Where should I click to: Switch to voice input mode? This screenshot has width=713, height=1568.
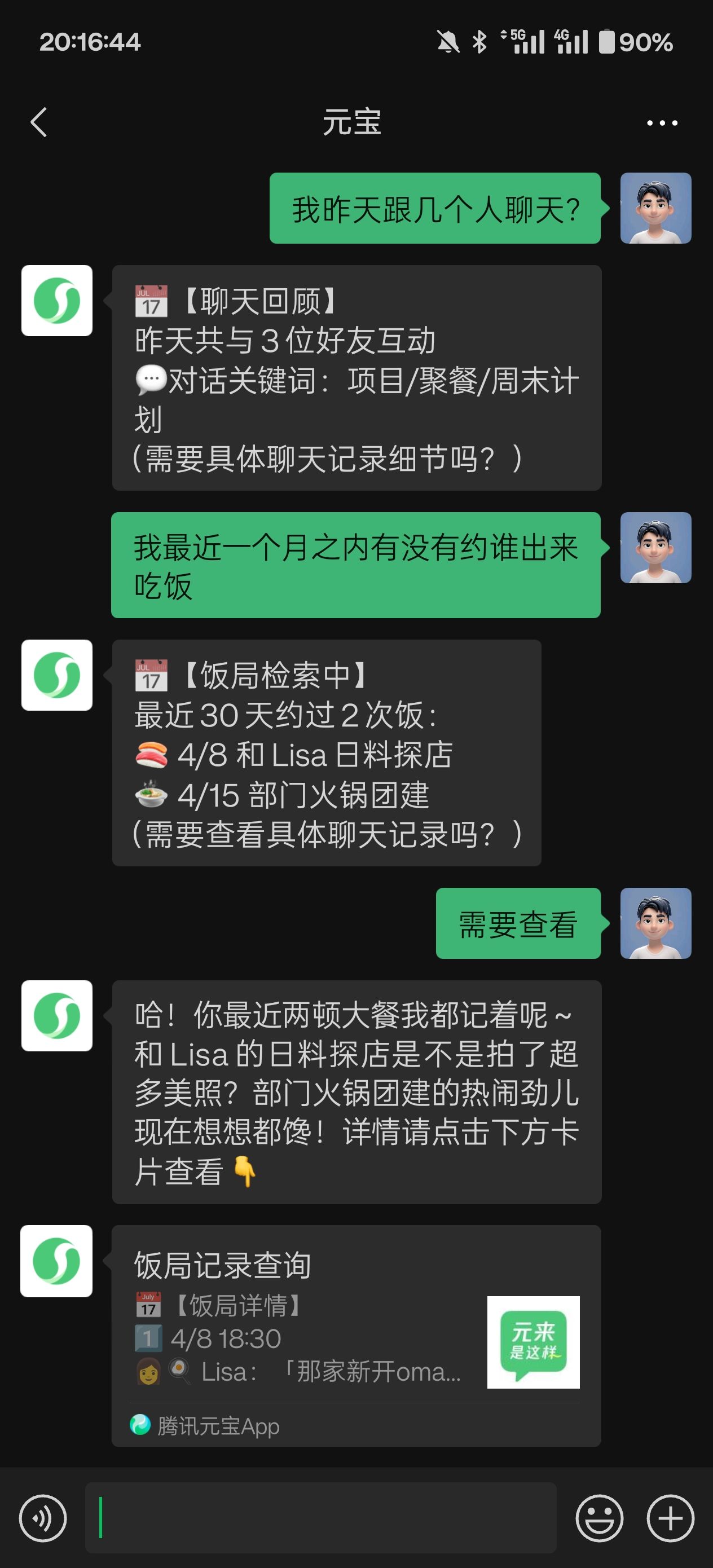click(43, 1518)
